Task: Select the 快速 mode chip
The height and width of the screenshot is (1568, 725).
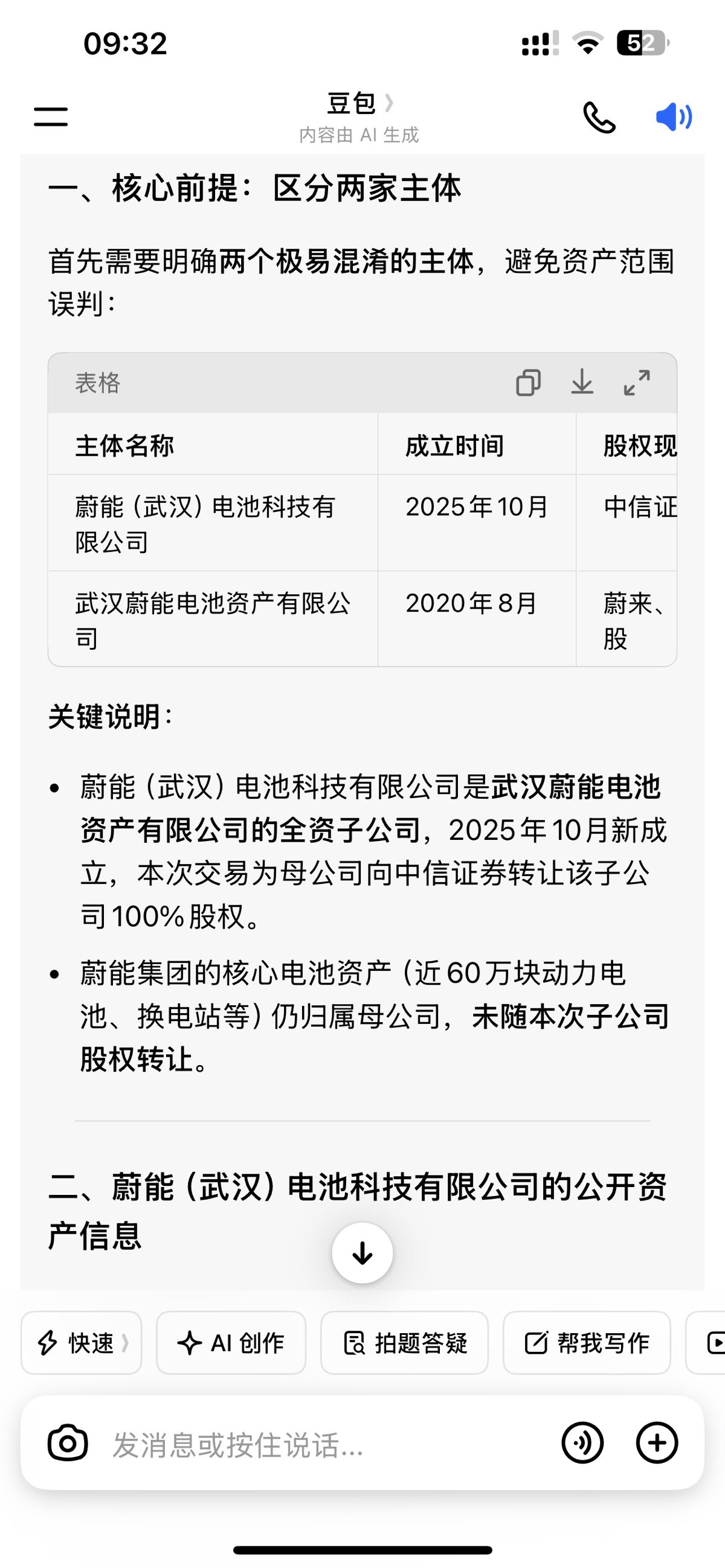Action: pos(82,1342)
